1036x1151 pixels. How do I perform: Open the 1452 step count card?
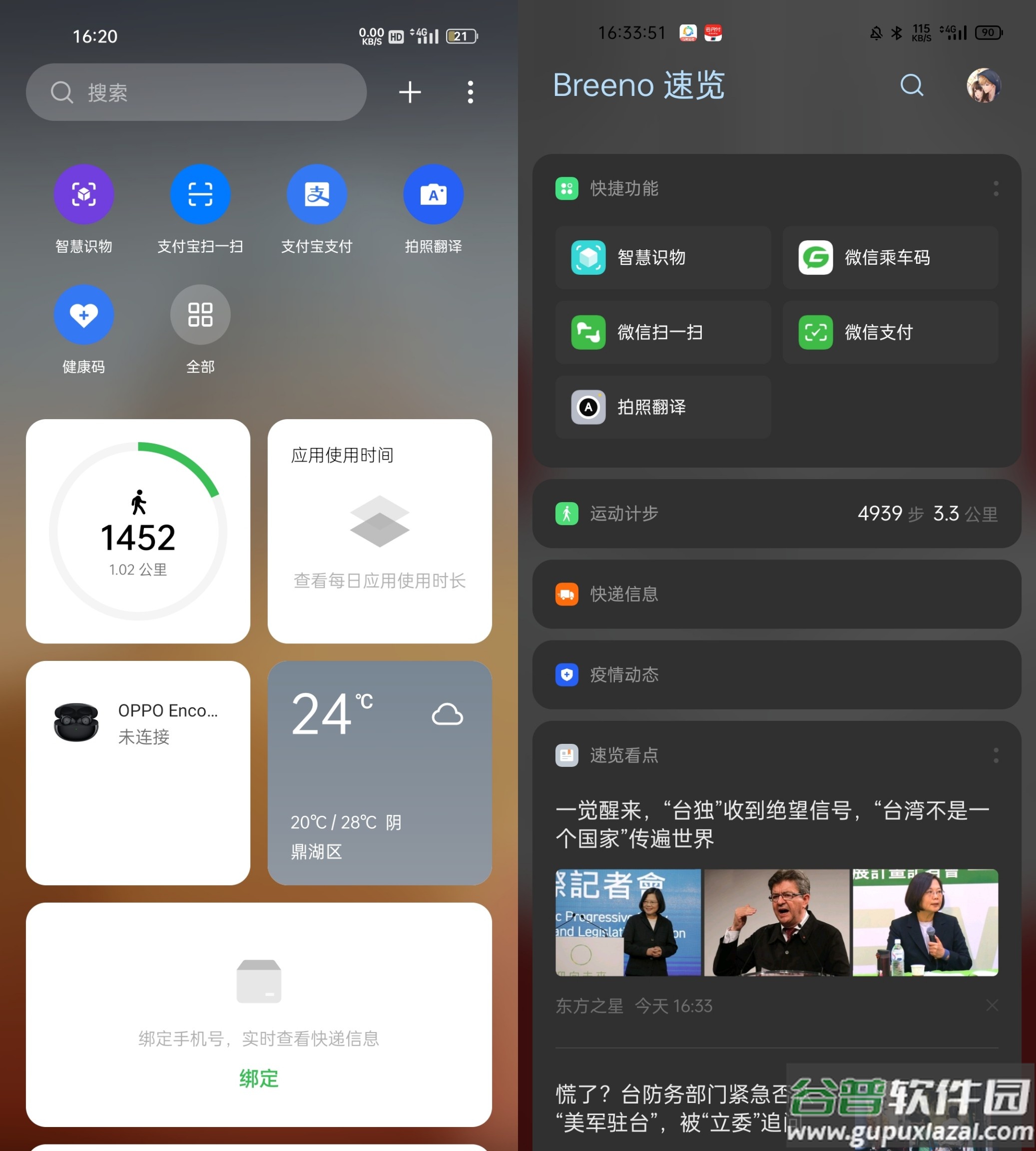138,531
